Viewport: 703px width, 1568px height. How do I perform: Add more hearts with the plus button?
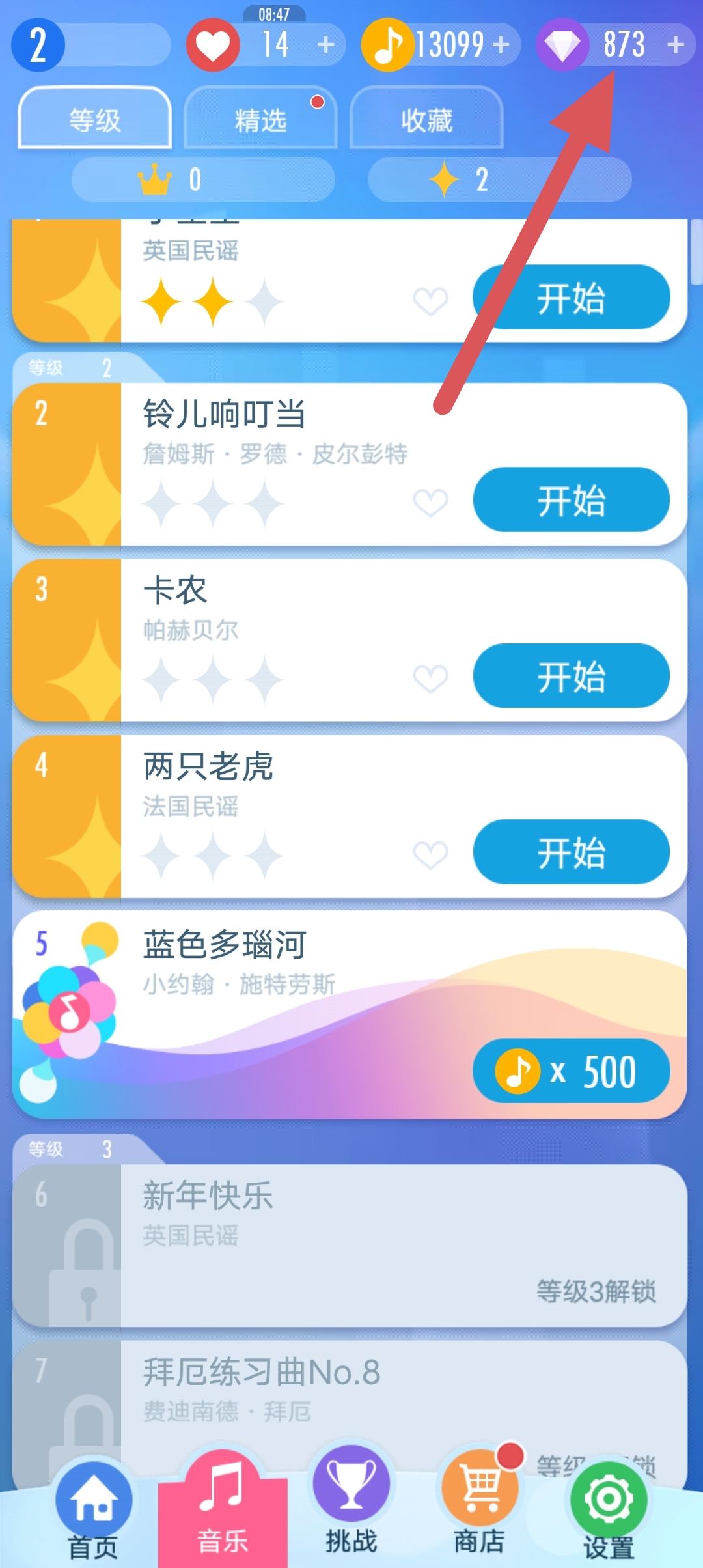tap(325, 45)
